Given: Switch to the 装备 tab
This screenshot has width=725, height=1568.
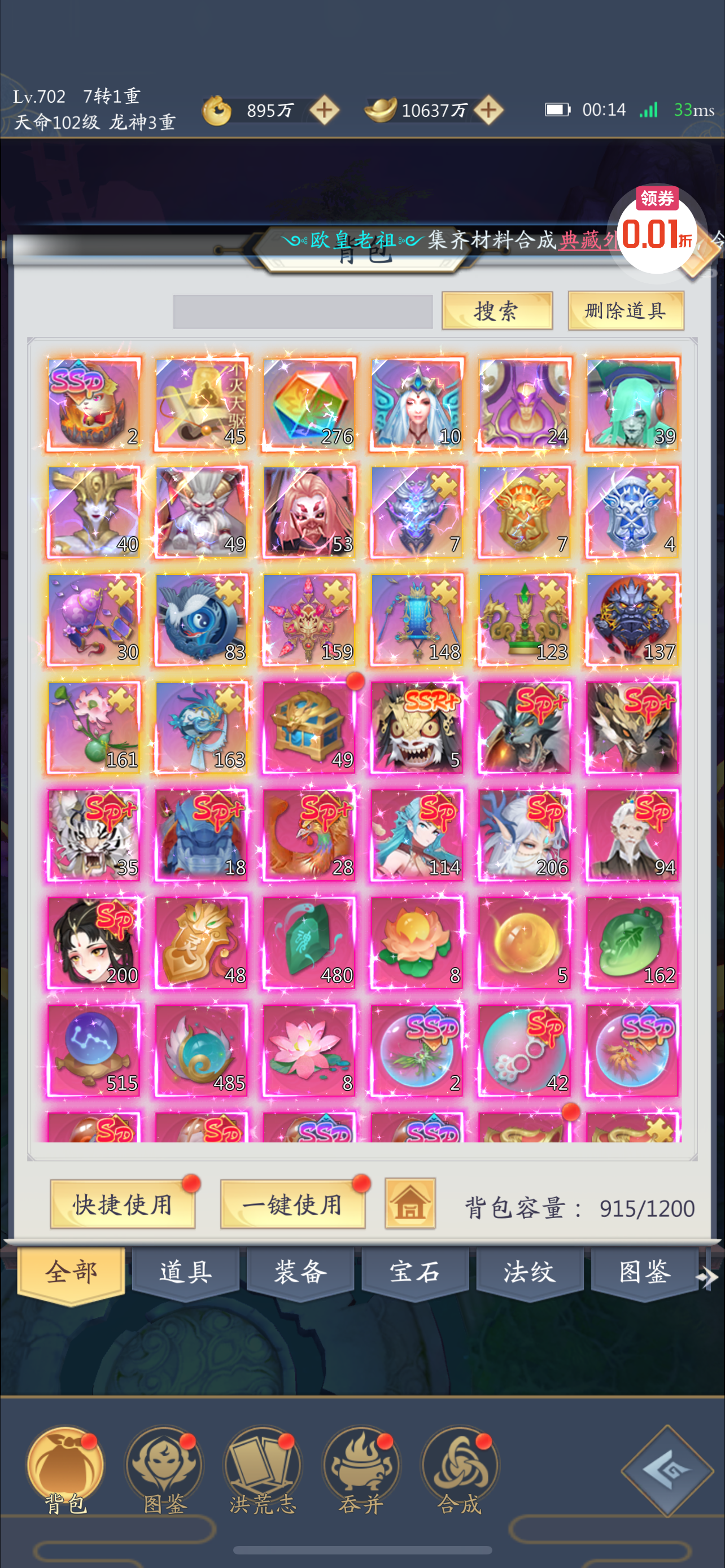Looking at the screenshot, I should (300, 1272).
